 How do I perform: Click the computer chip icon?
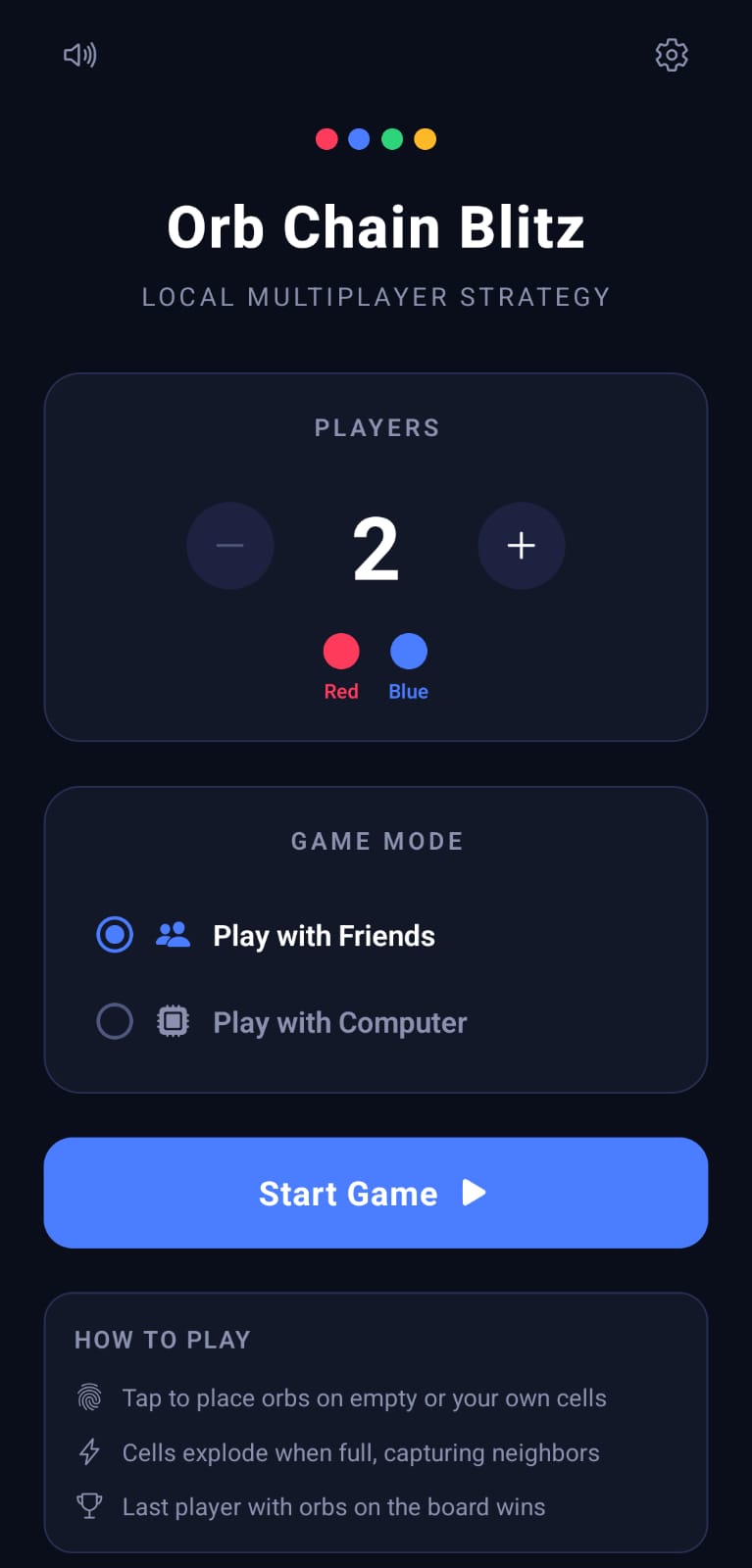(x=173, y=1022)
